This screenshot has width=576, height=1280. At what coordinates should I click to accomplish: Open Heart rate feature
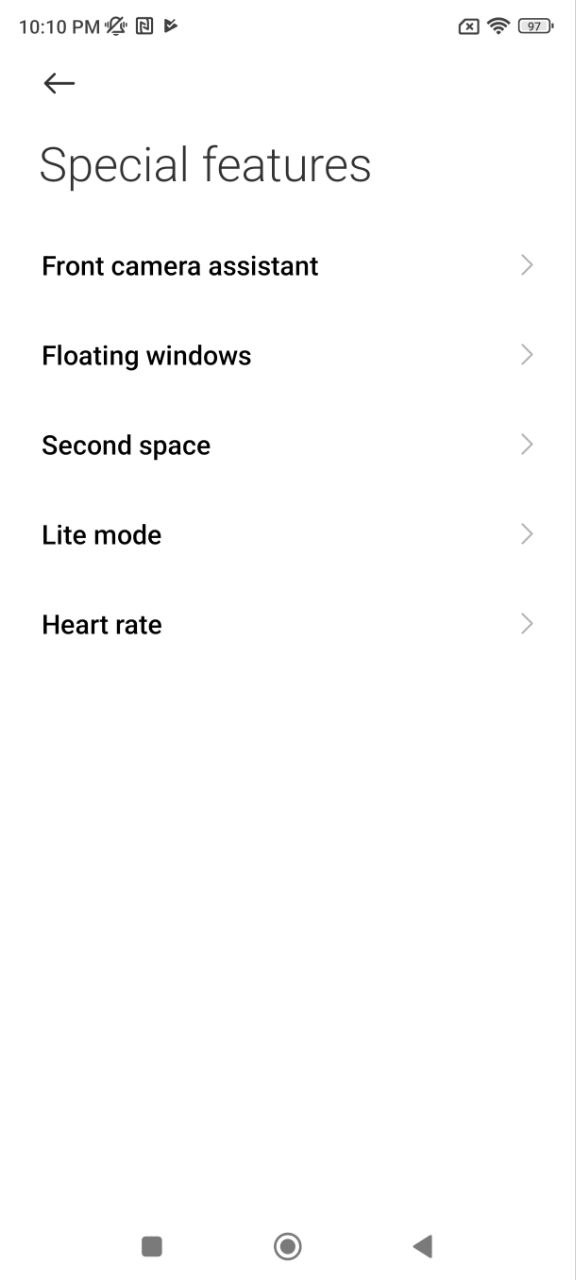(288, 625)
